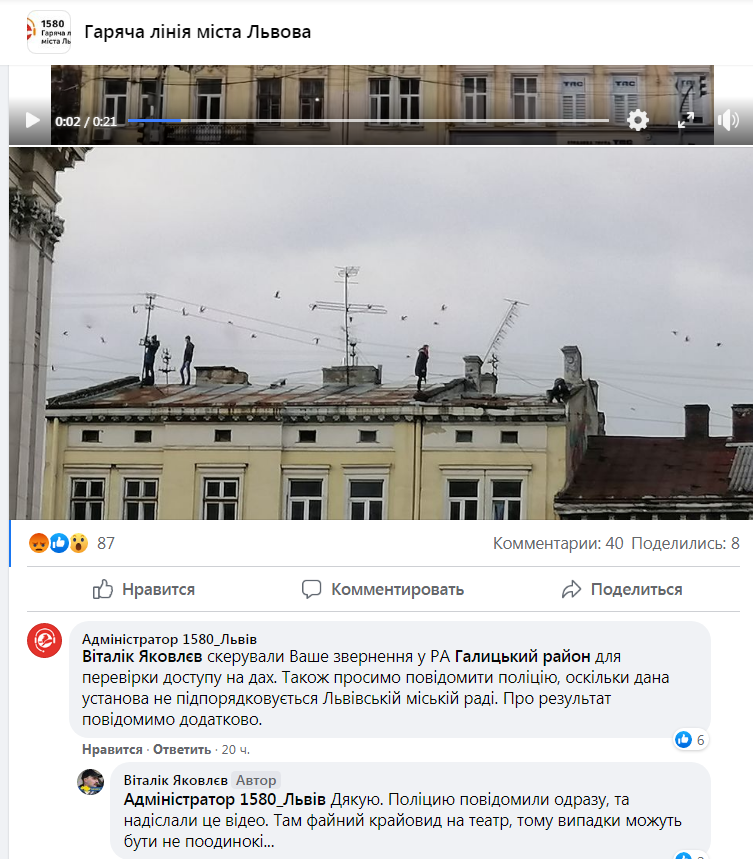Share the post via Поделиться
This screenshot has width=753, height=859.
pos(621,589)
